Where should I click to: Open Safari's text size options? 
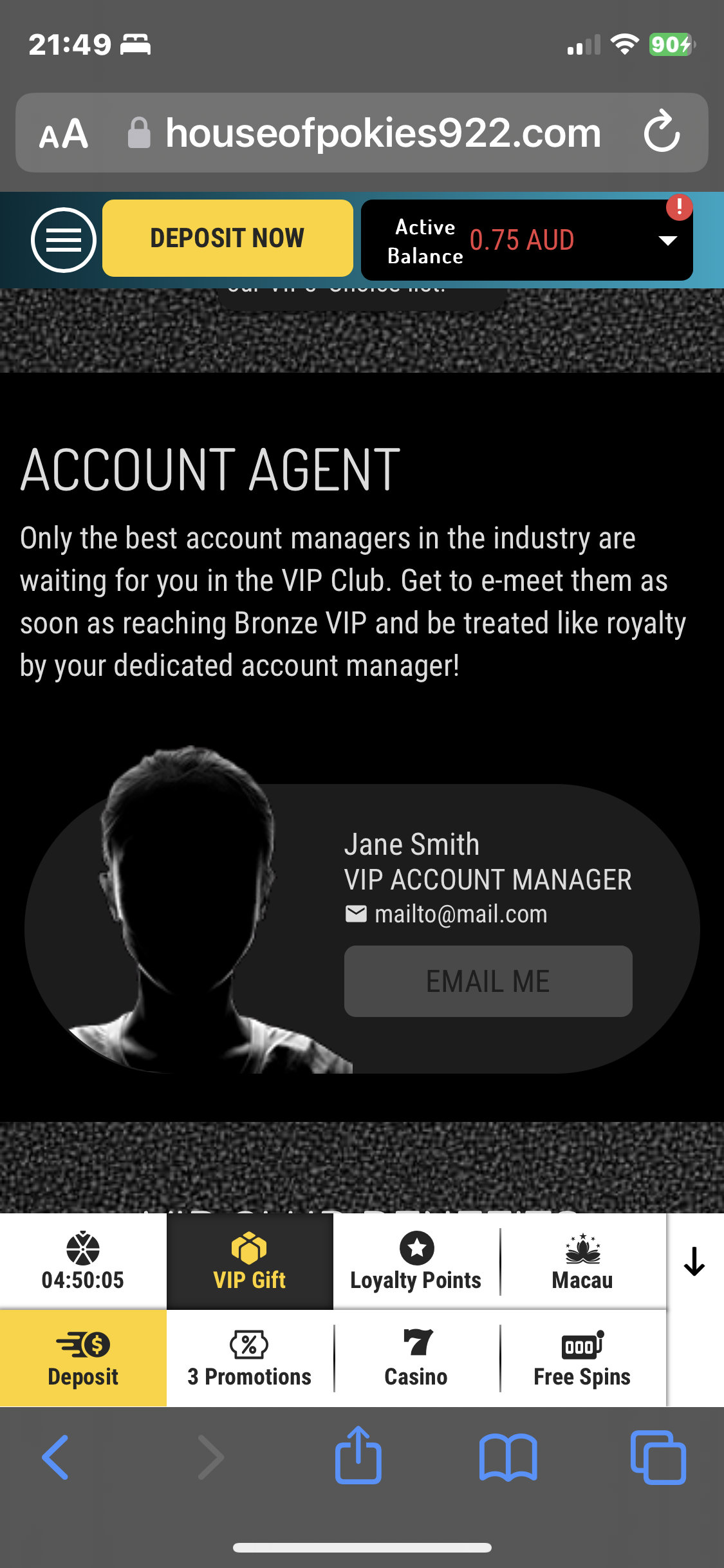coord(64,133)
